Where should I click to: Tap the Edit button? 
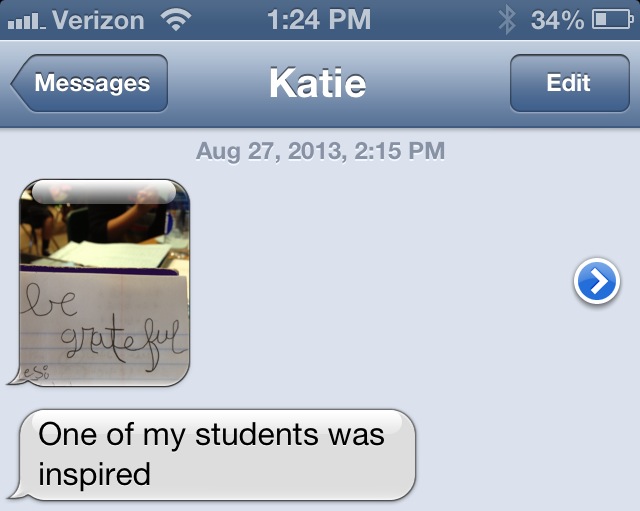(568, 84)
